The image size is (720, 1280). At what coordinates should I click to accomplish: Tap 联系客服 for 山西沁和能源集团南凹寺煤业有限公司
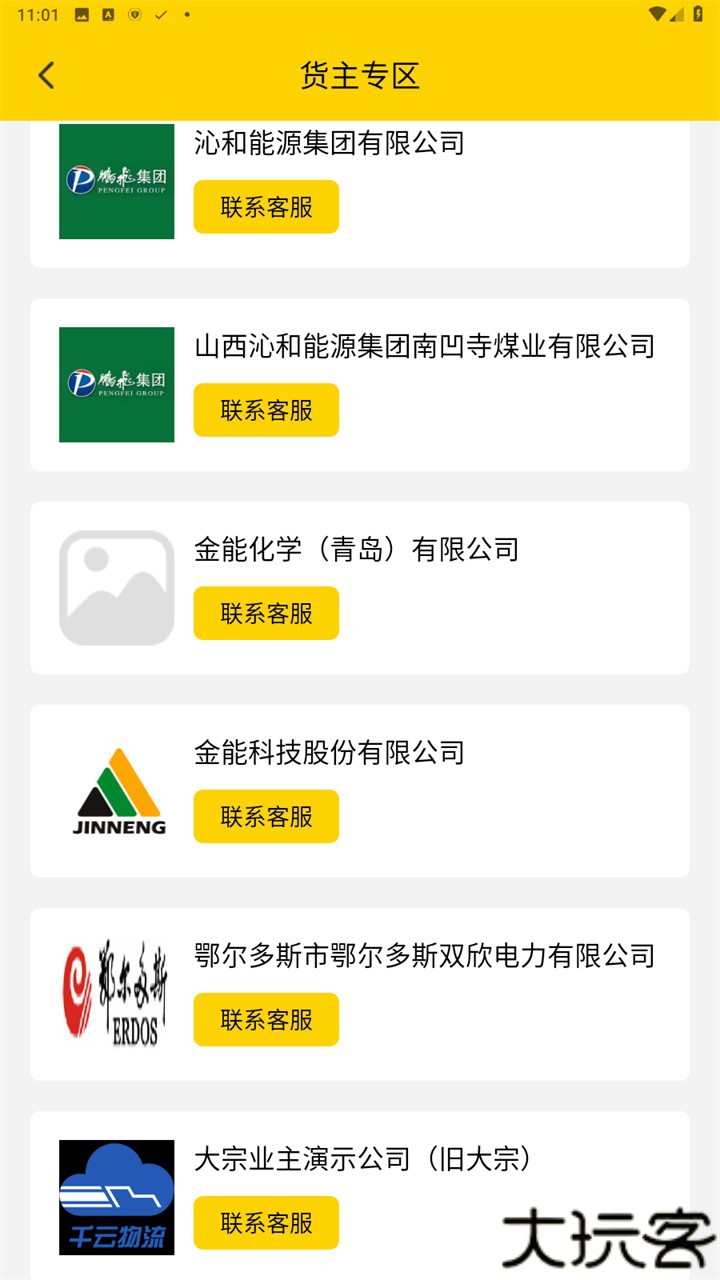pos(266,409)
